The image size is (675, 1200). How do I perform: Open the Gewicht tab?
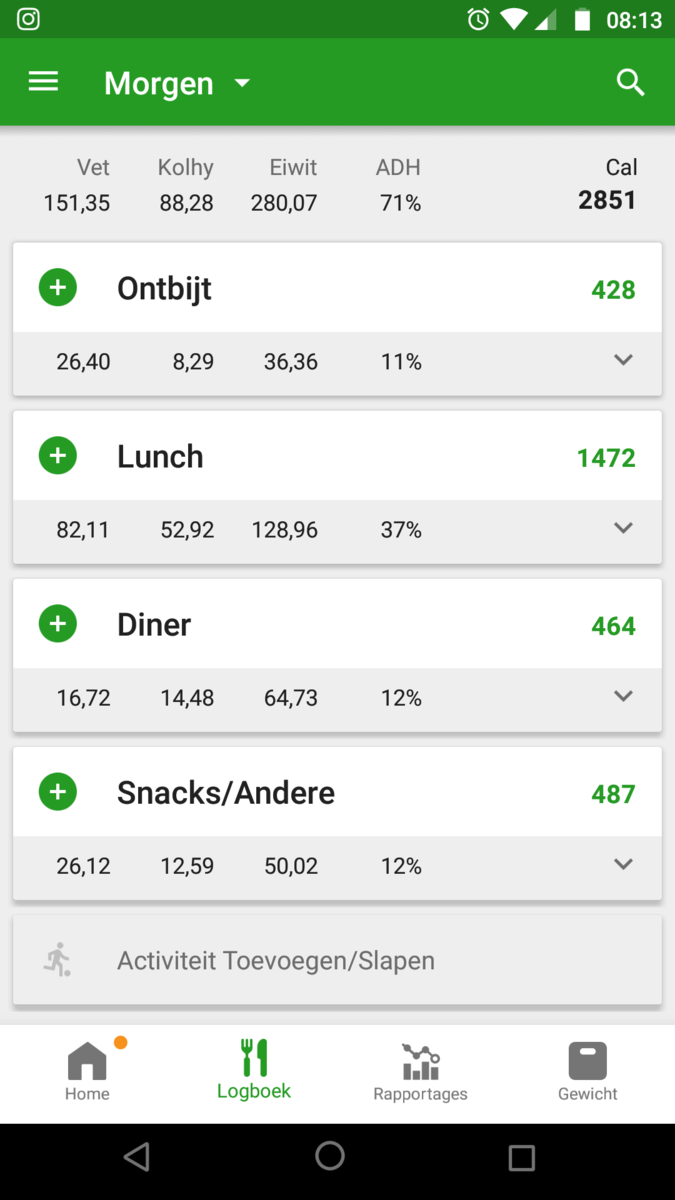(x=587, y=1071)
